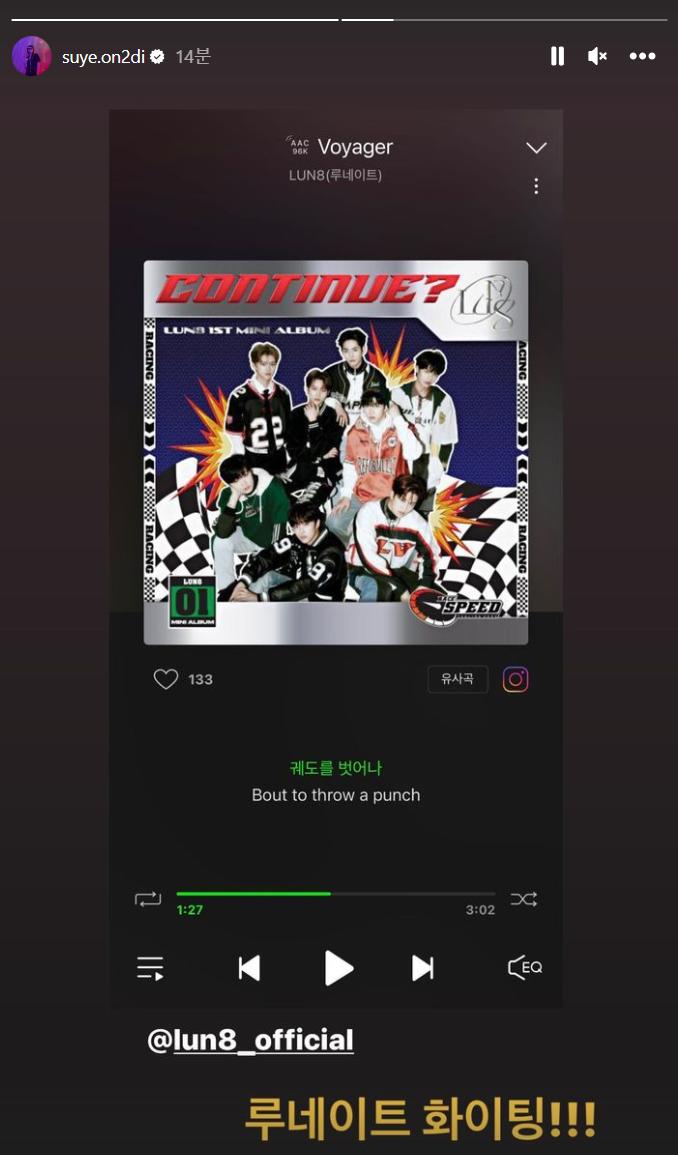The height and width of the screenshot is (1155, 678).
Task: Open the @lun8_official mention
Action: pyautogui.click(x=250, y=1040)
